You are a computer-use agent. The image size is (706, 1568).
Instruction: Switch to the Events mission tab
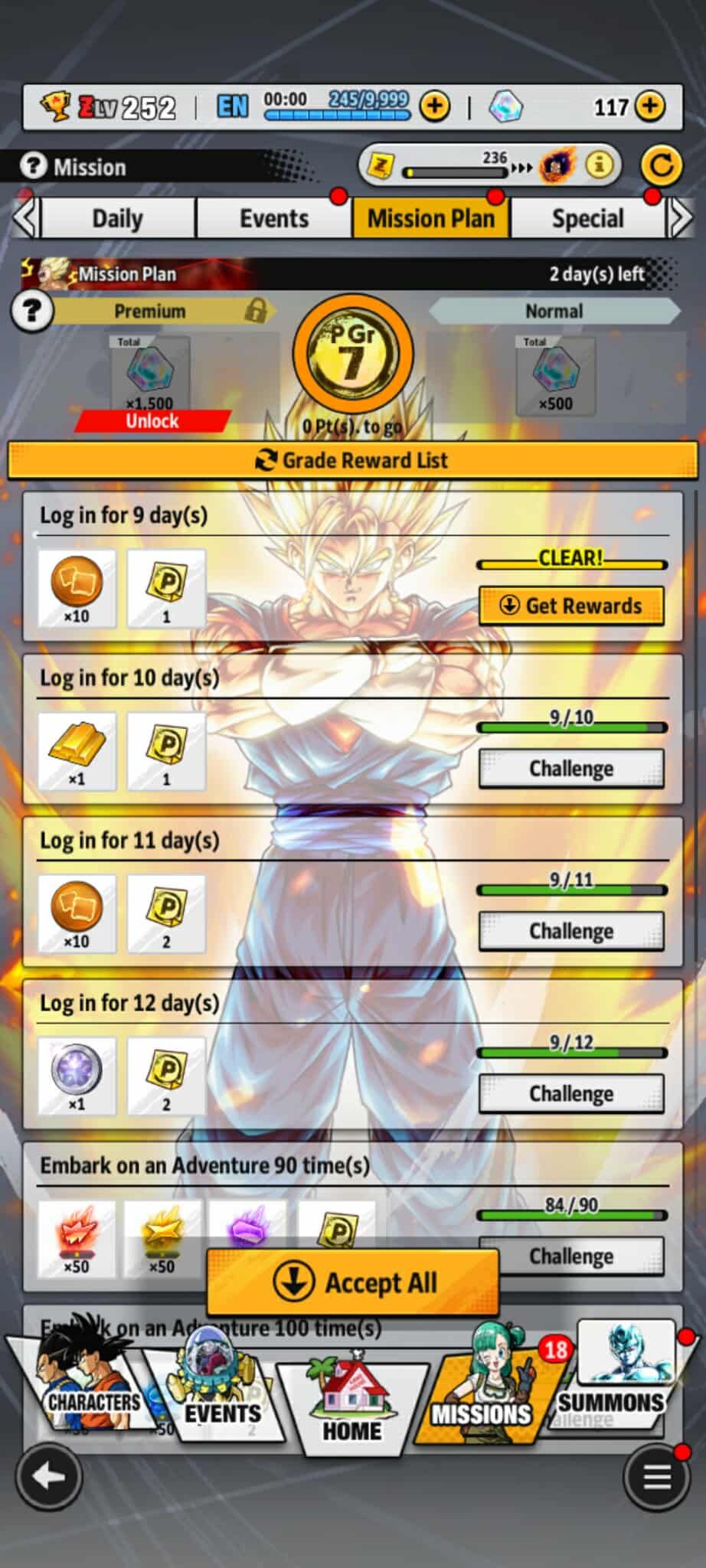click(273, 218)
